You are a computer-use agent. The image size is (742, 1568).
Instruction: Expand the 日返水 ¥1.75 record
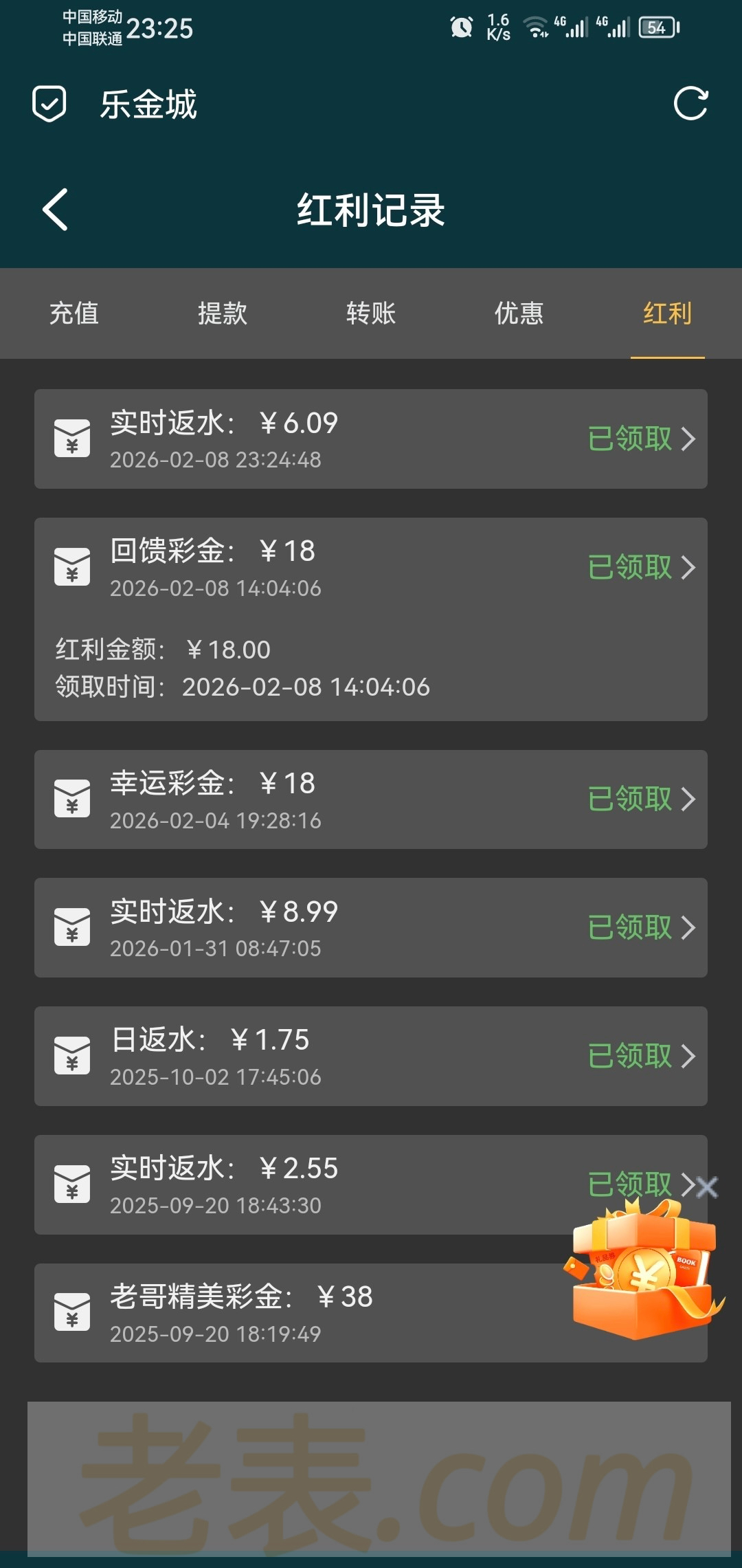coord(371,1057)
